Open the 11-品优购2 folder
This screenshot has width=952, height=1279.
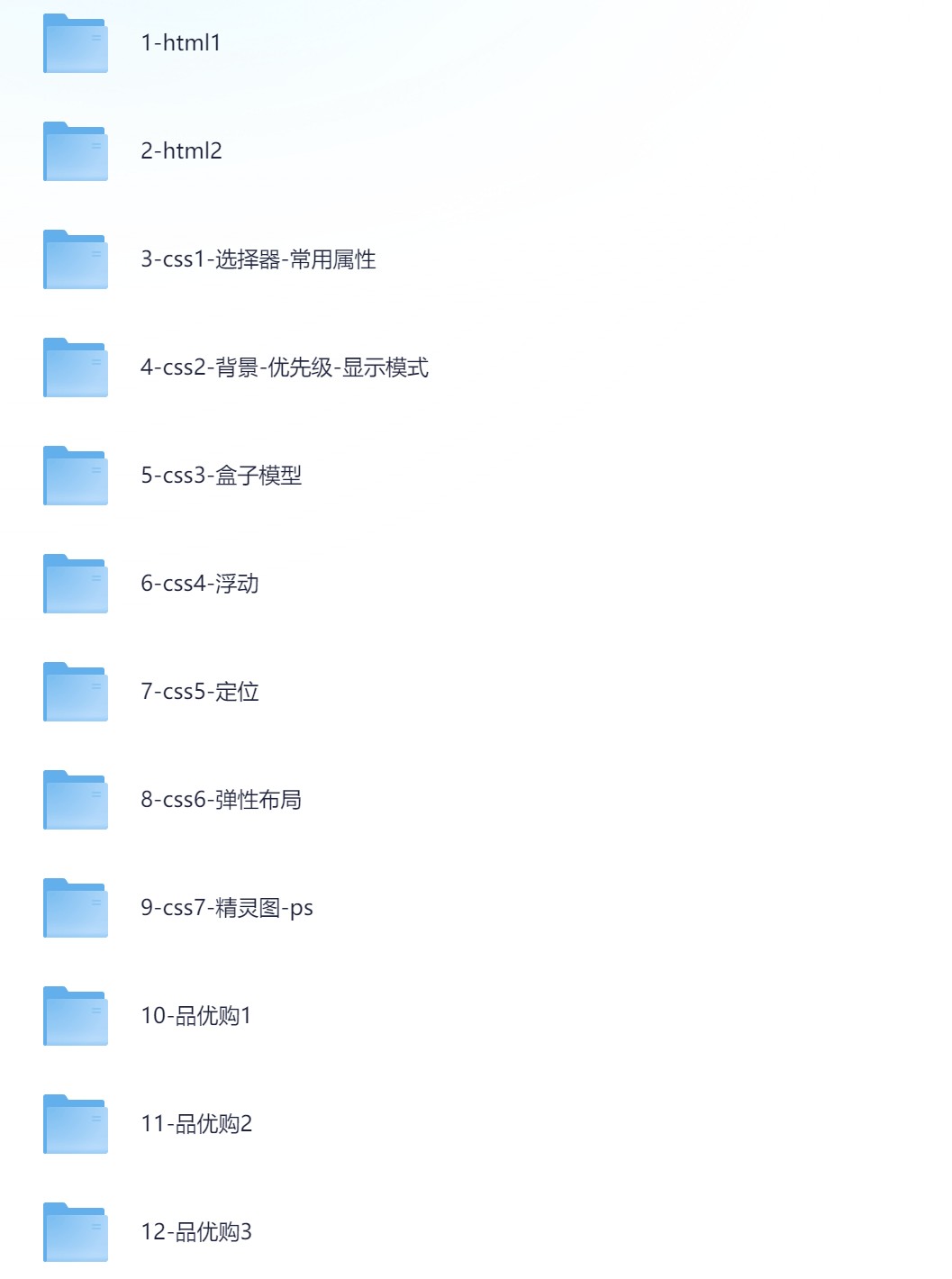click(195, 1124)
